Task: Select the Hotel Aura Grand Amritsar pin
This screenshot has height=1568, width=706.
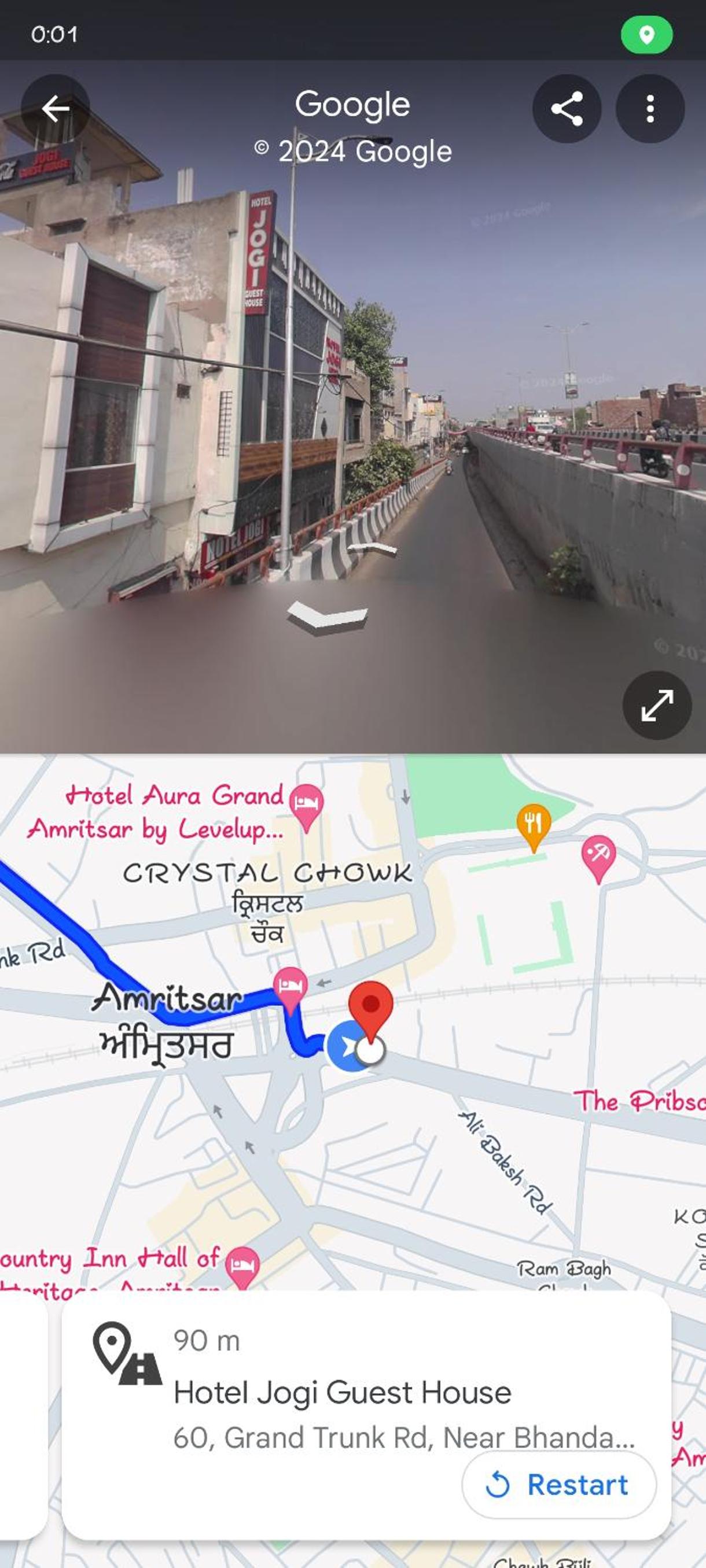Action: 306,805
